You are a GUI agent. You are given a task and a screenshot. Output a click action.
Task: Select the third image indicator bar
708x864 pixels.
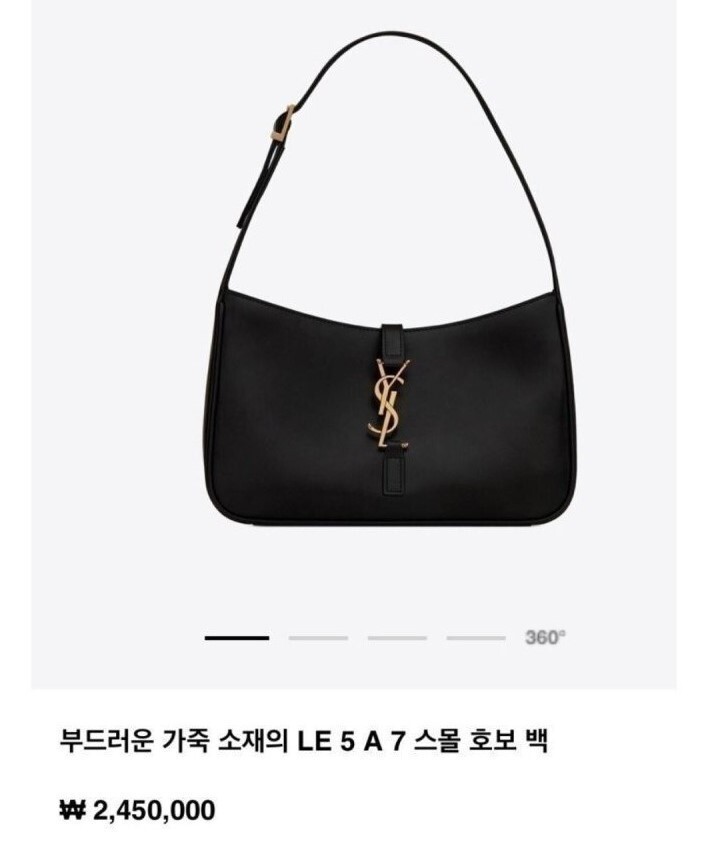coord(397,638)
